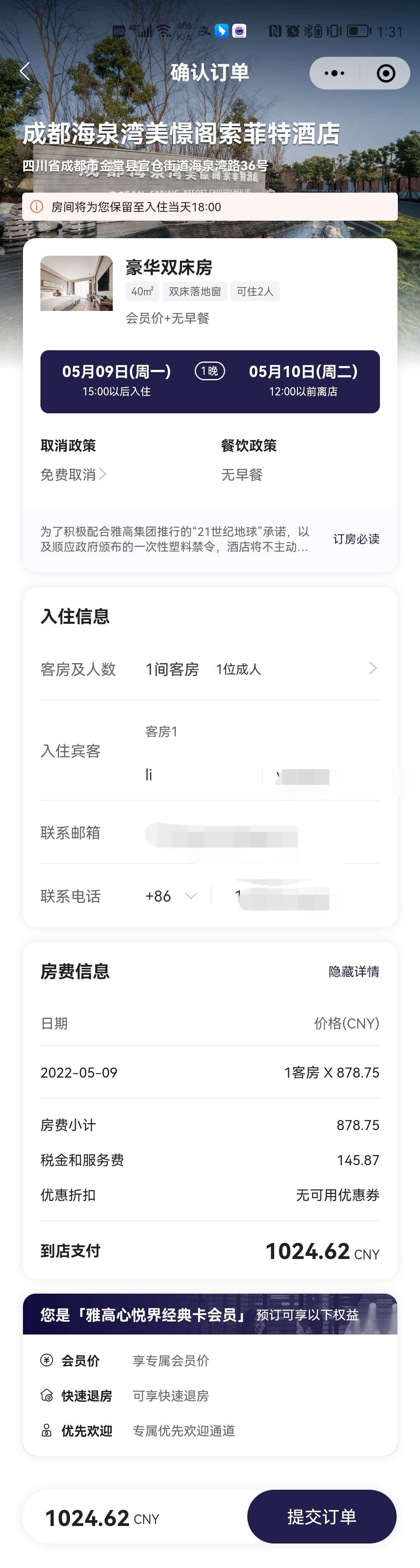This screenshot has height=1568, width=420.
Task: Change the check-in and check-out dates
Action: point(210,381)
